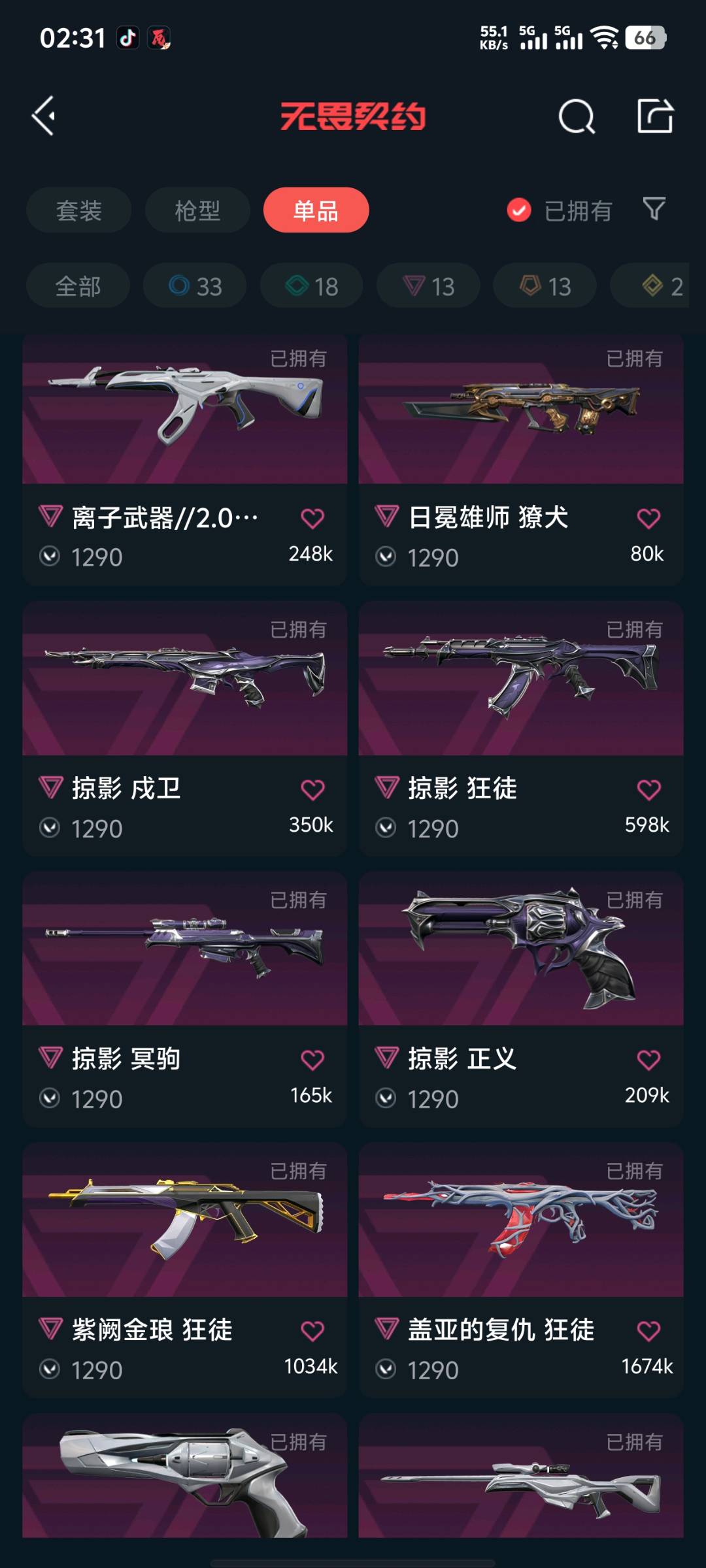Go back using the top-left arrow
706x1568 pixels.
[44, 116]
